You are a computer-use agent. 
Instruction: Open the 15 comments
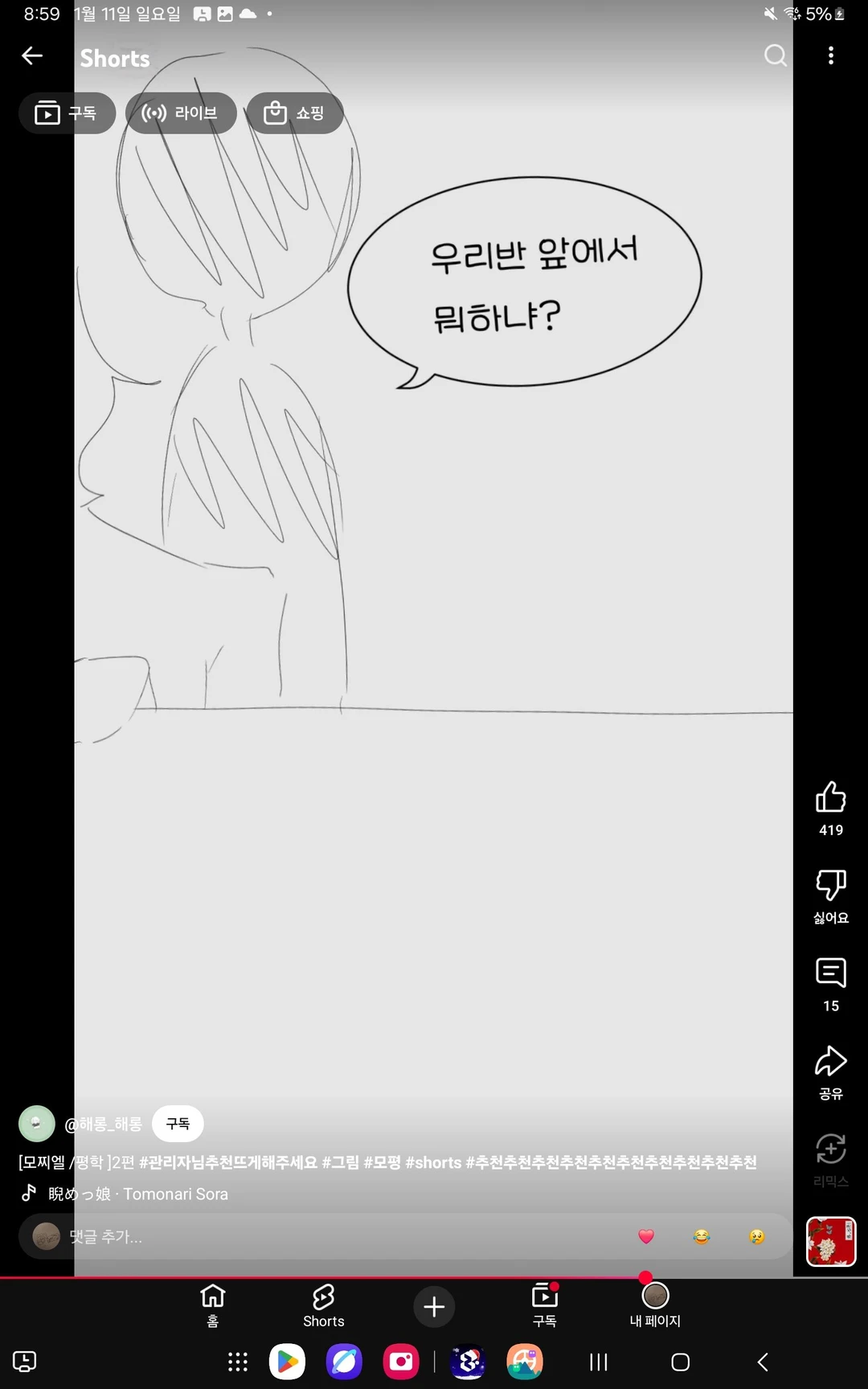[x=830, y=974]
